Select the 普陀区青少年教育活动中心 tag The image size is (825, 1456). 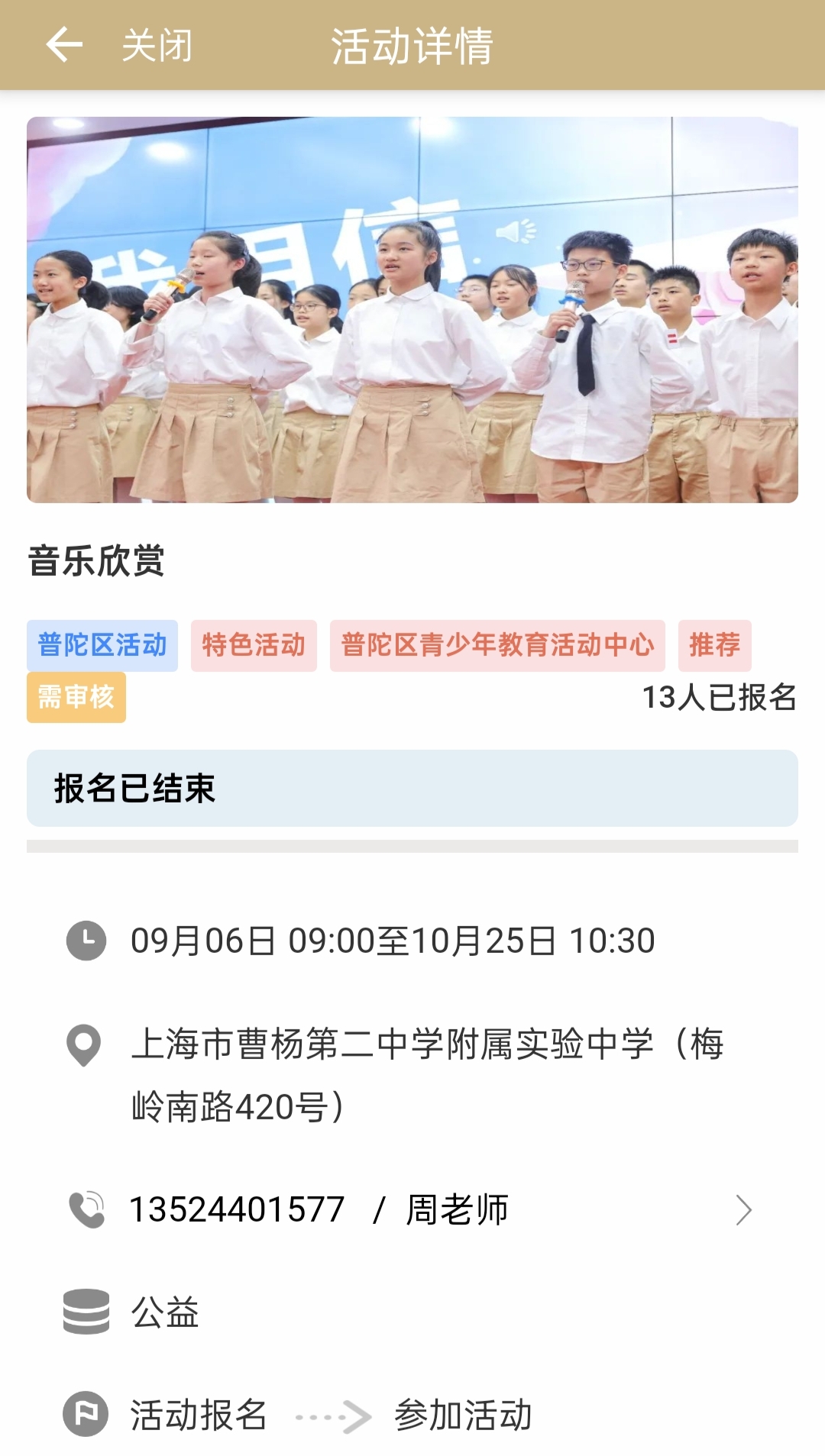[497, 645]
